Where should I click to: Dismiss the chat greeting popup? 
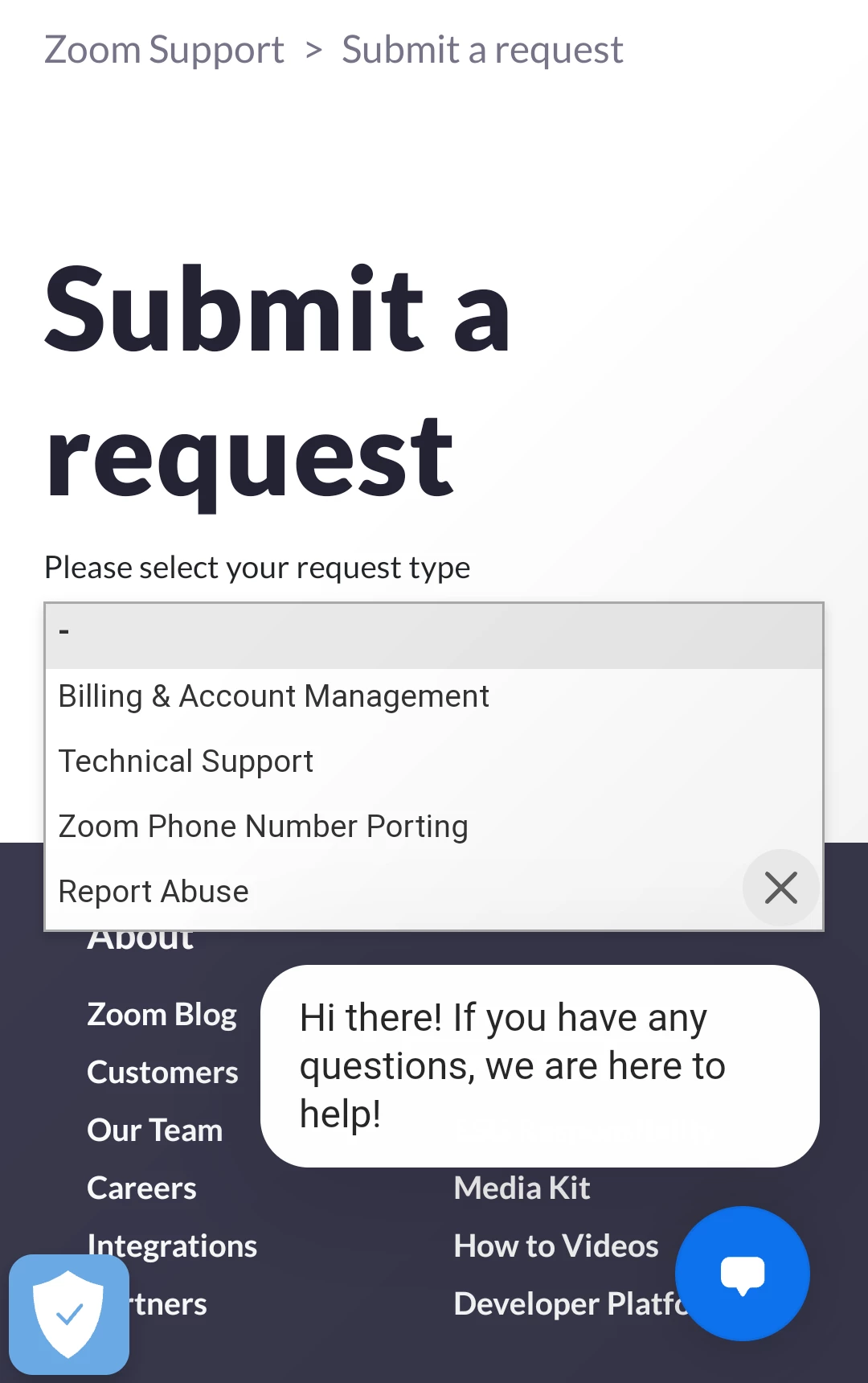[780, 888]
